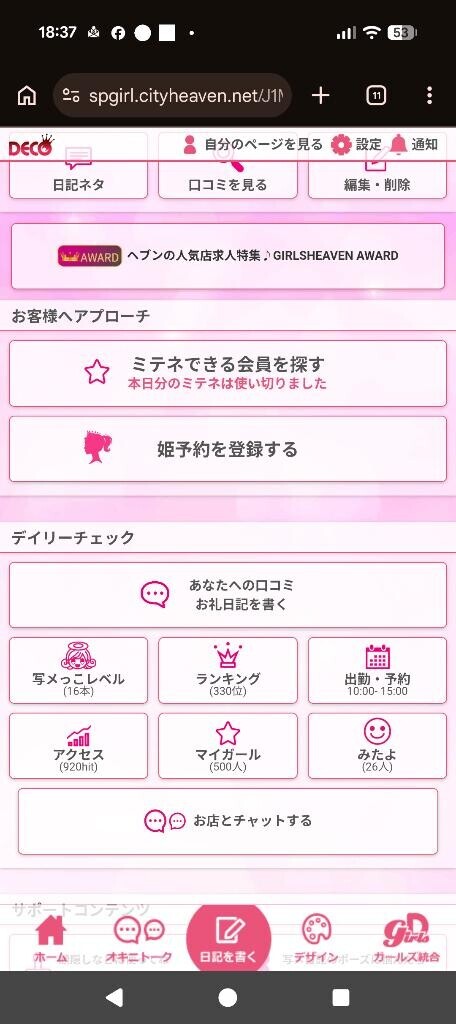Screen dimensions: 456x1024
Task: Open マイガール tile
Action: pyautogui.click(x=228, y=746)
